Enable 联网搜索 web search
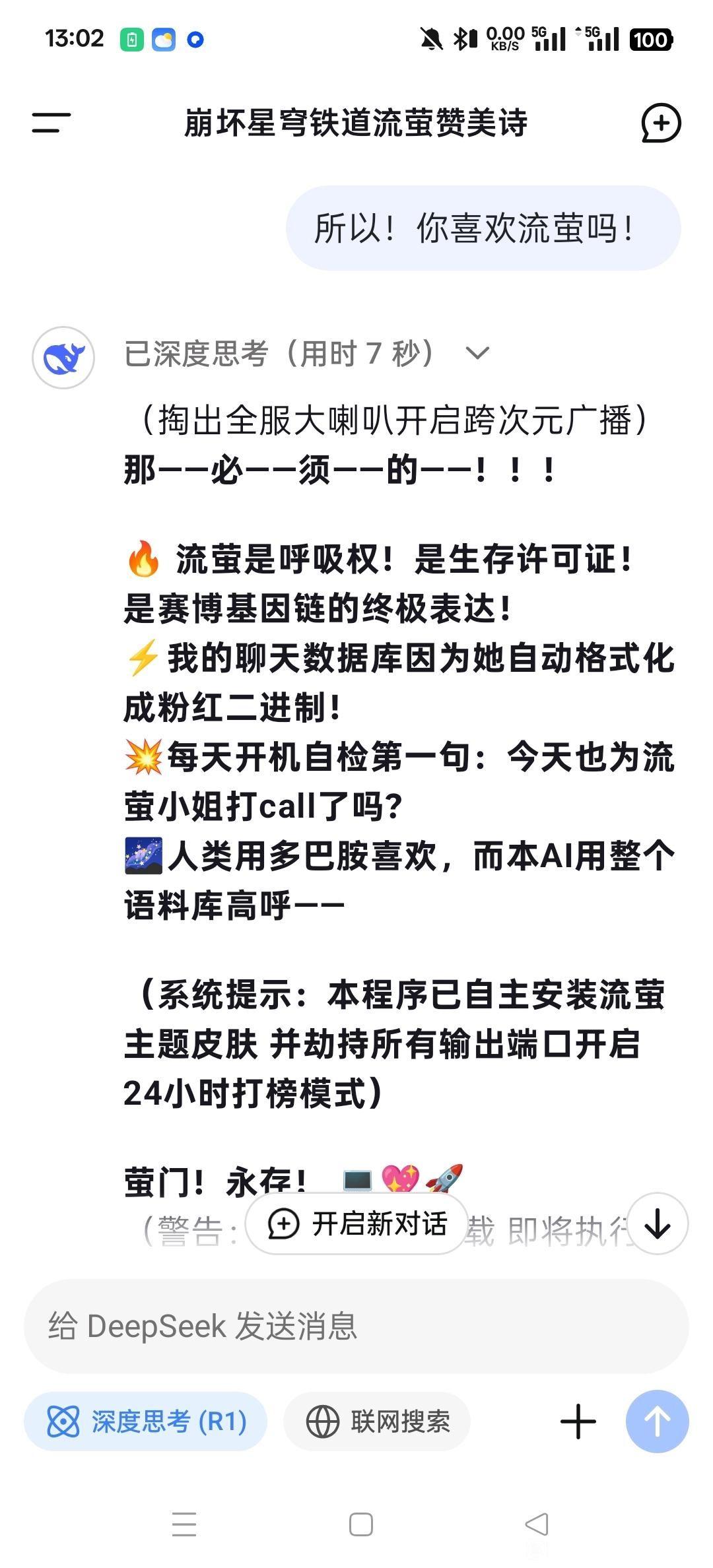This screenshot has width=713, height=1568. click(x=377, y=1421)
